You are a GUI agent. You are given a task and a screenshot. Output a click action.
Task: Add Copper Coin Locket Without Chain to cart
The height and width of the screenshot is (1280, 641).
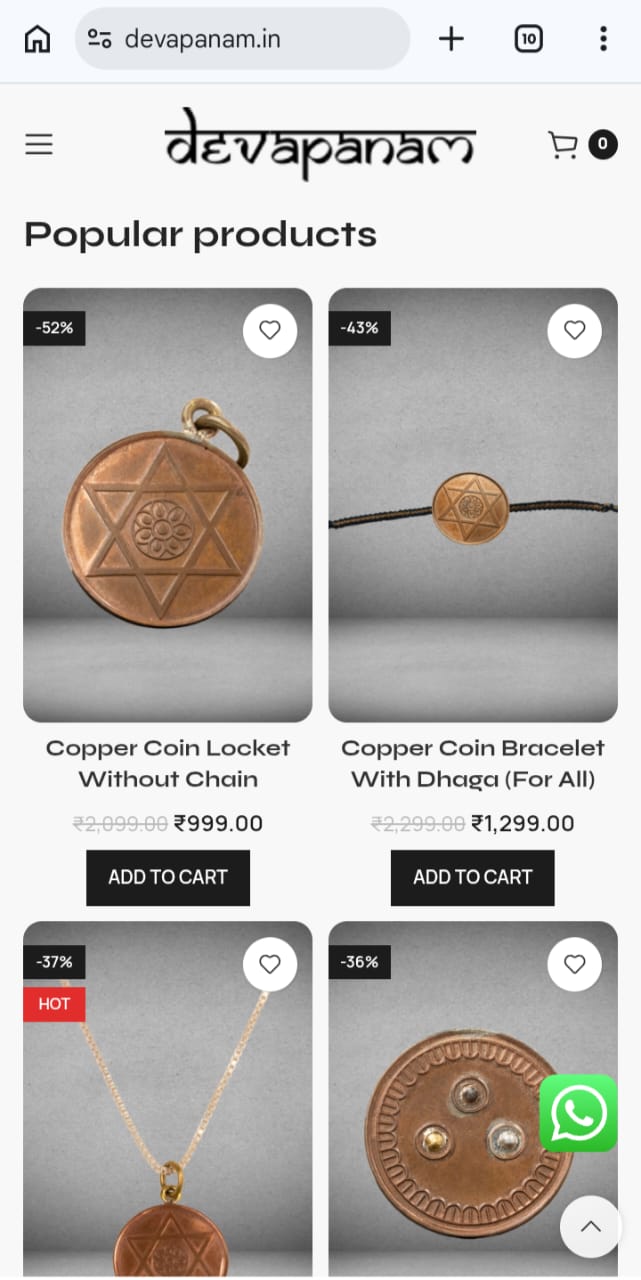[168, 877]
